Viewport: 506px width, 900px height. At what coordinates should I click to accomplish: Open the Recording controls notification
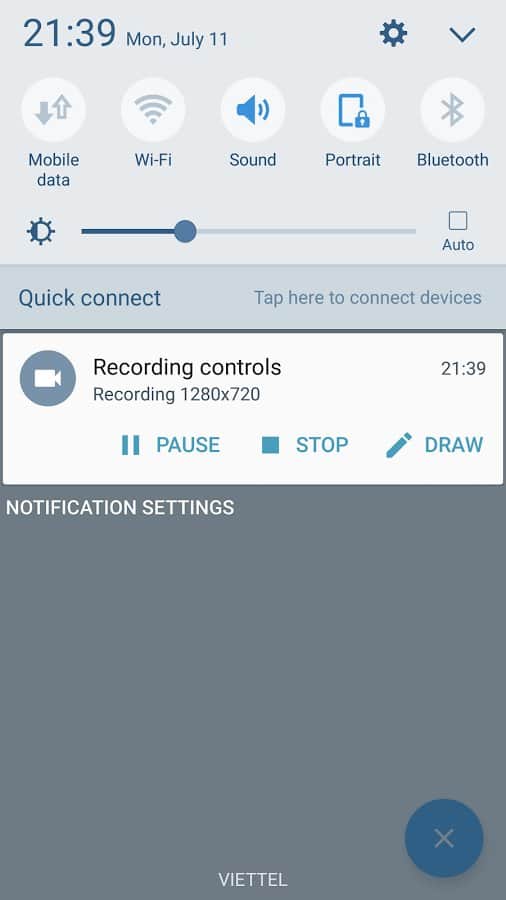[253, 379]
